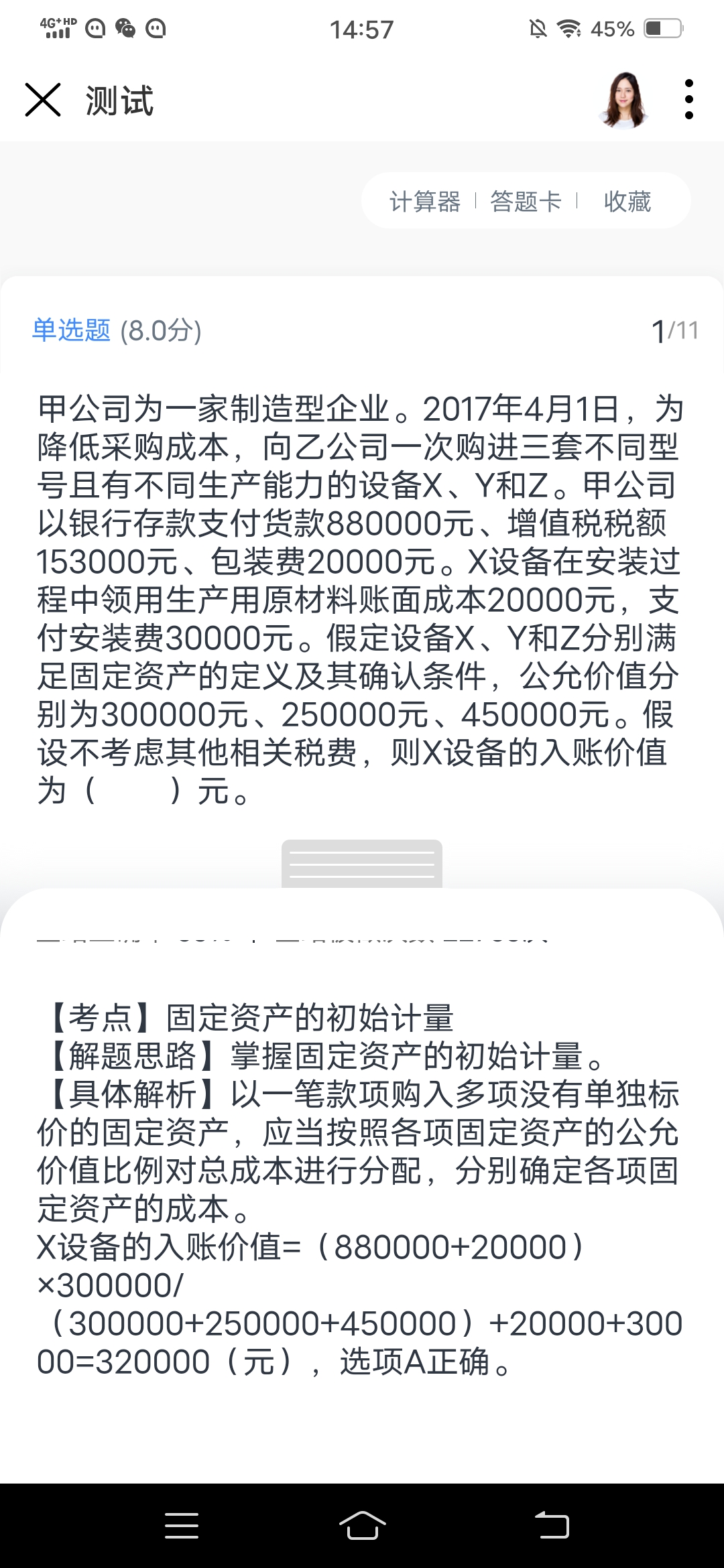Tap the profile avatar picture
724x1568 pixels.
(x=625, y=100)
